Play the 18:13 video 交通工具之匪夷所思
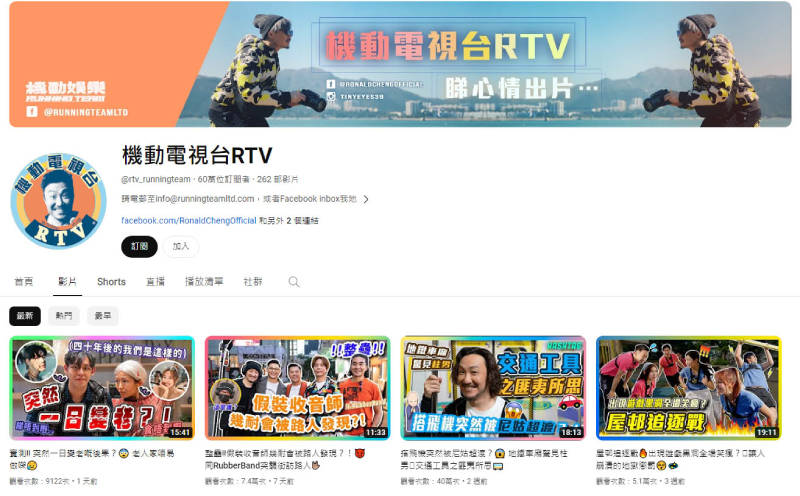This screenshot has height=496, width=800. 493,388
